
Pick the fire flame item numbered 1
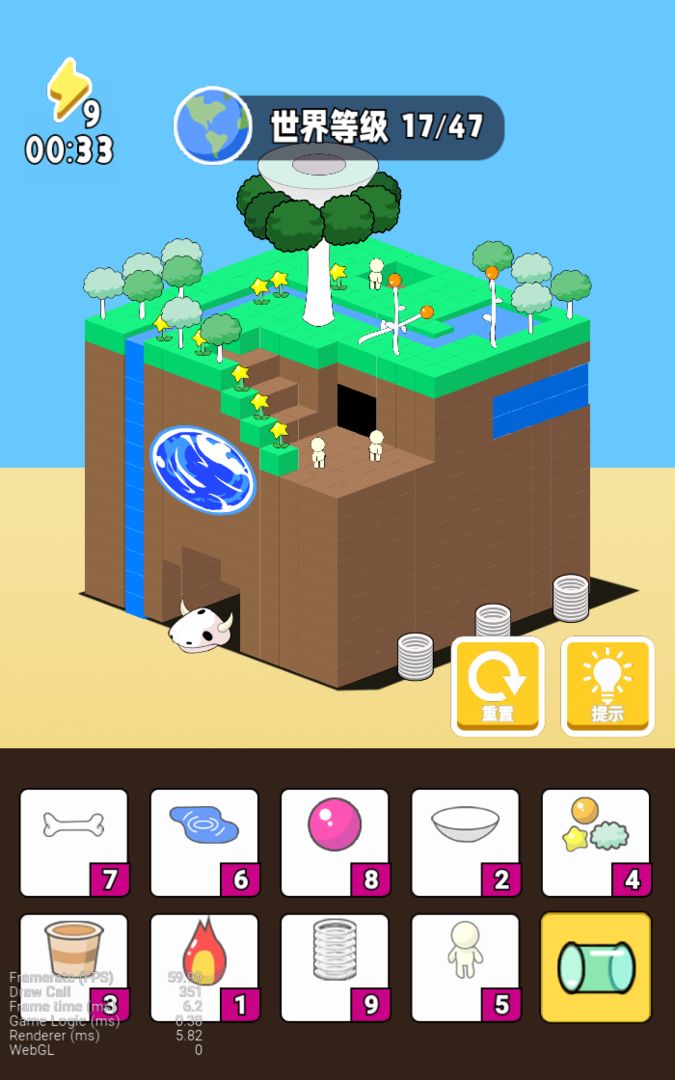click(204, 966)
